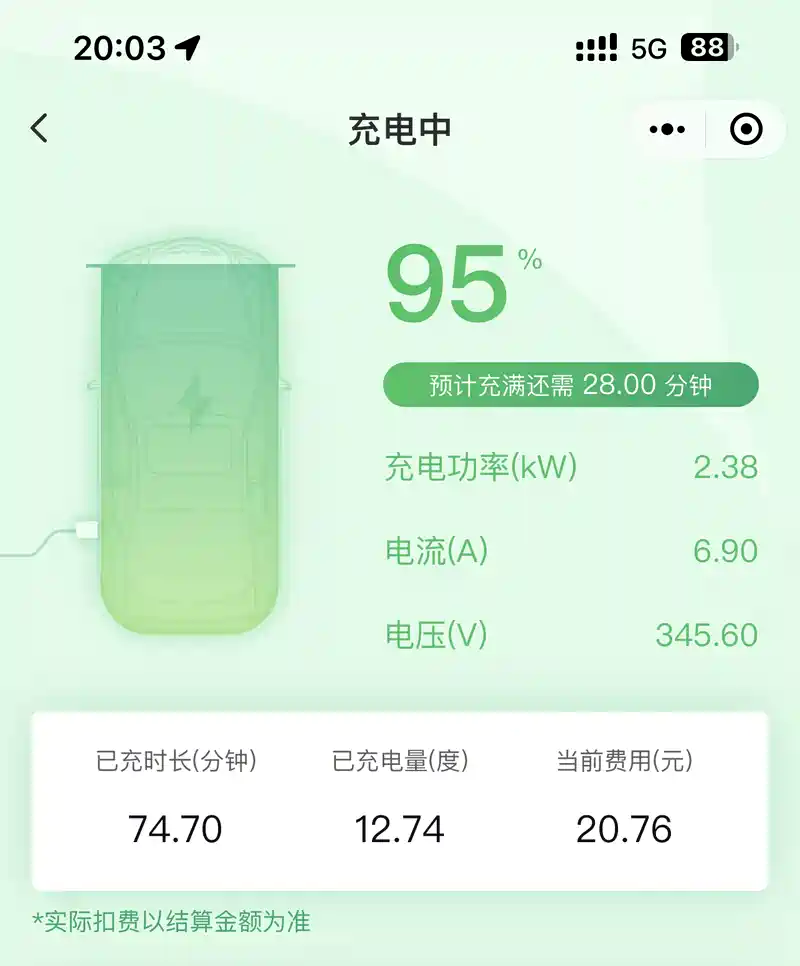Close the mini program with the circle button
Viewport: 800px width, 966px height.
point(746,129)
